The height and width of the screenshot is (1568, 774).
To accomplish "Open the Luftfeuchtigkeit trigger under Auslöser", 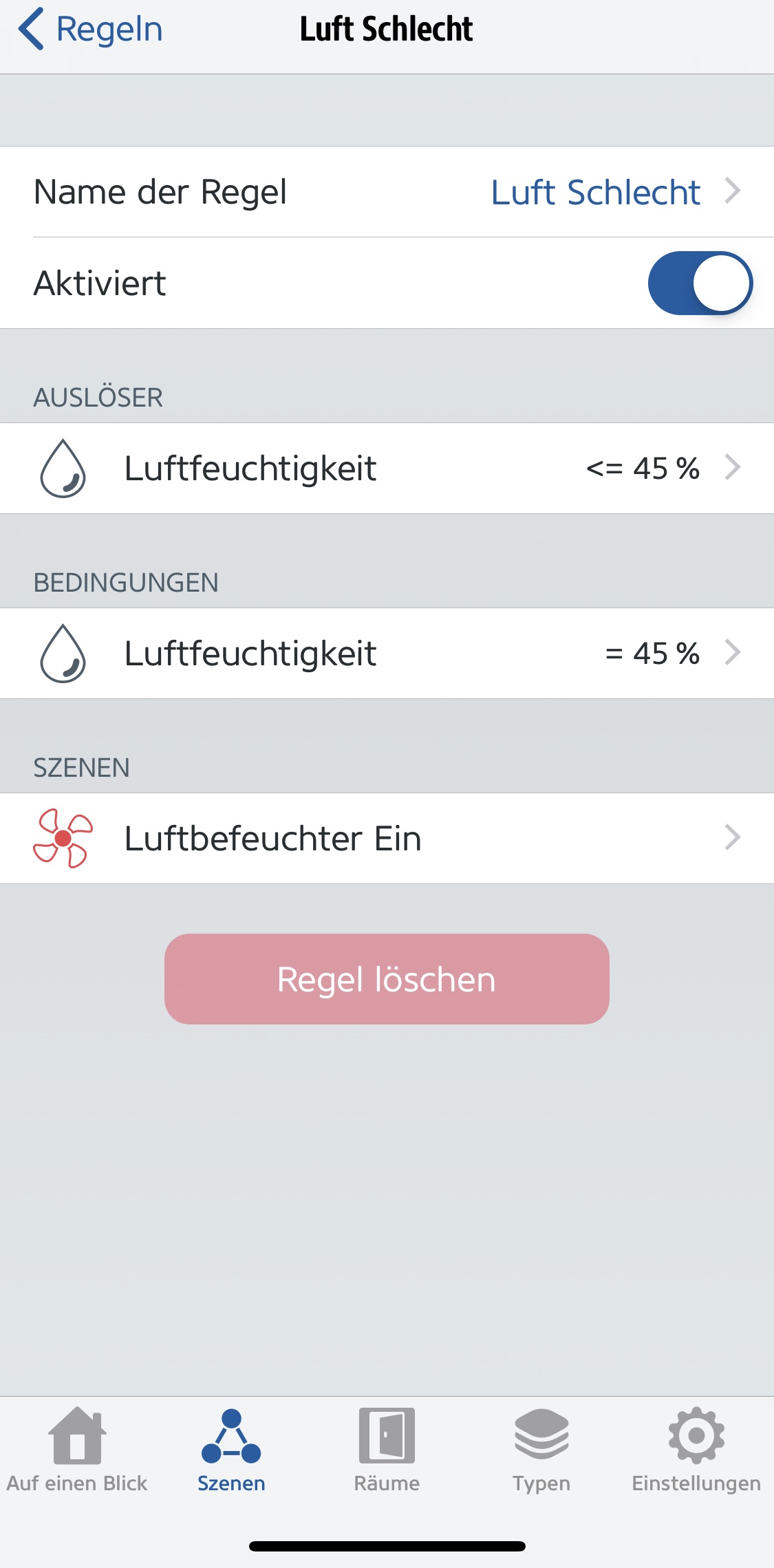I will [387, 469].
